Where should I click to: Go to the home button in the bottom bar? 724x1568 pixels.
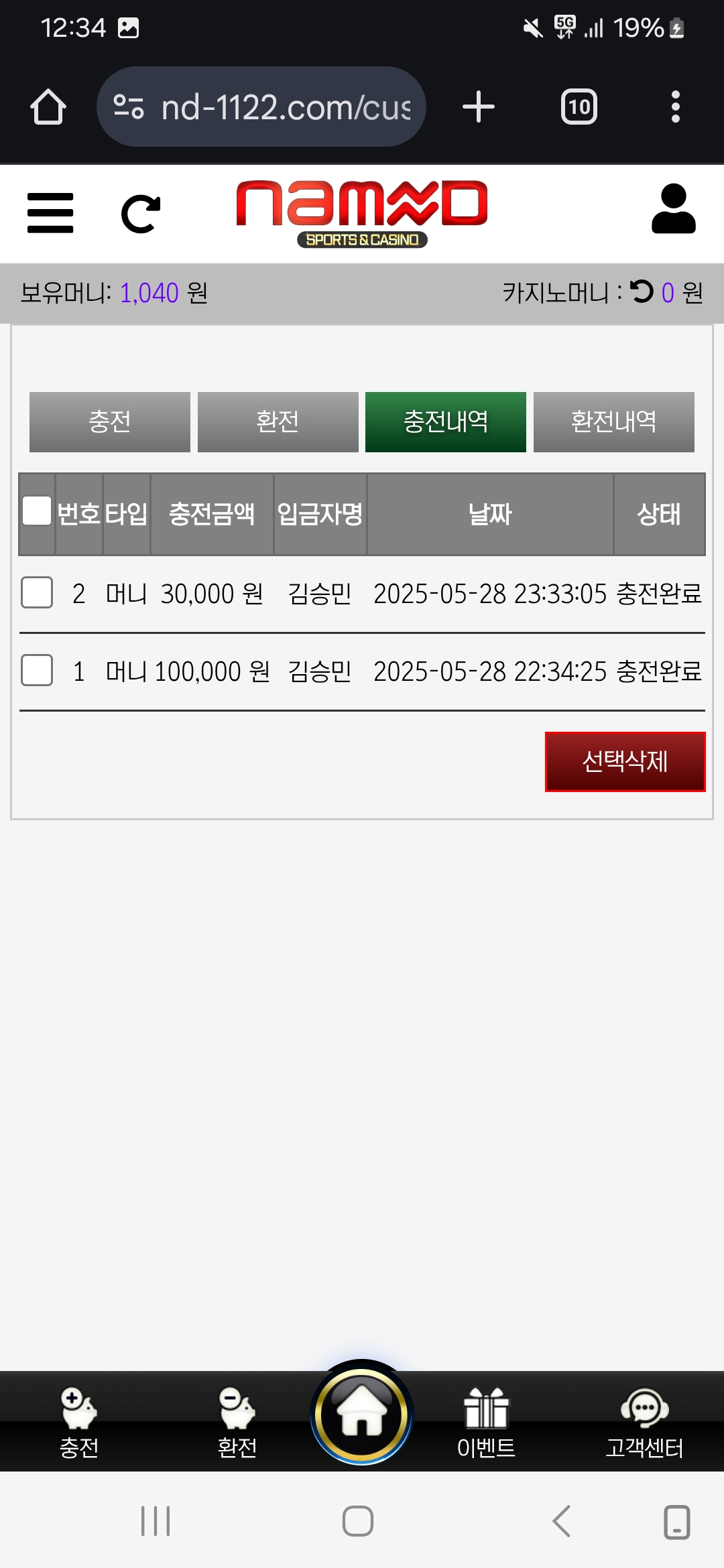tap(362, 1413)
